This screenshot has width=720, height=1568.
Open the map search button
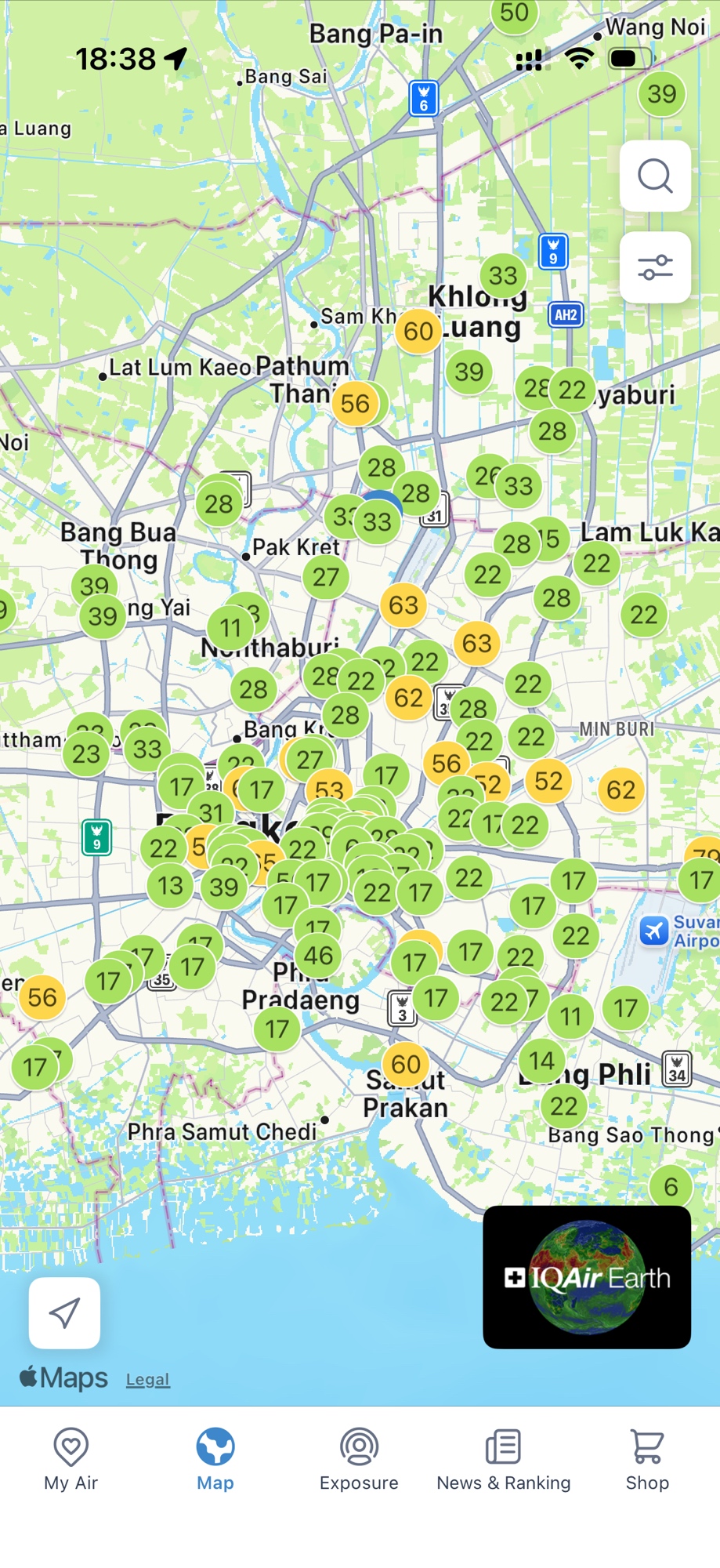click(655, 176)
